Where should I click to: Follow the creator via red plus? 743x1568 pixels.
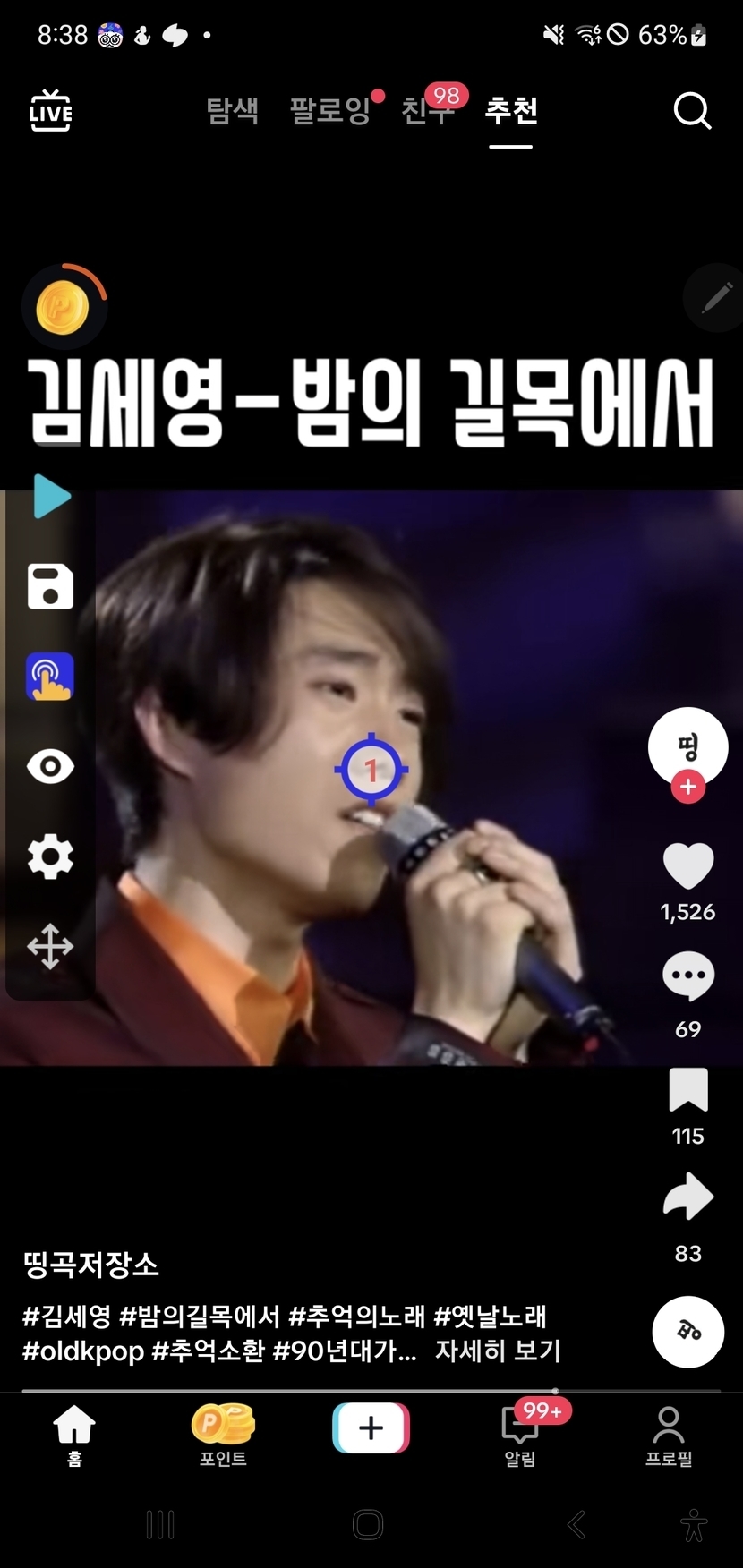pos(687,788)
